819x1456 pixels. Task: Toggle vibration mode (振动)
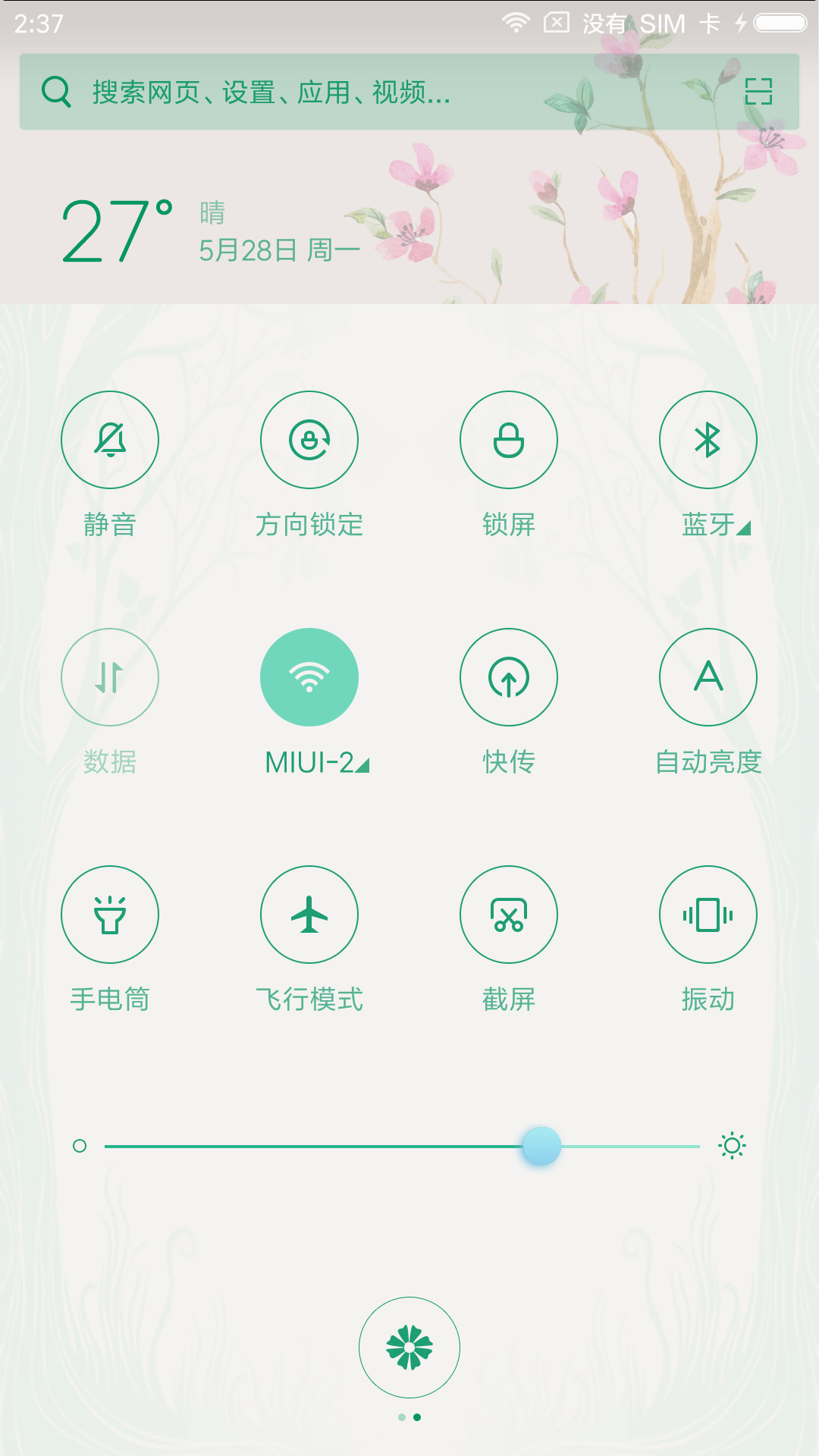point(708,915)
